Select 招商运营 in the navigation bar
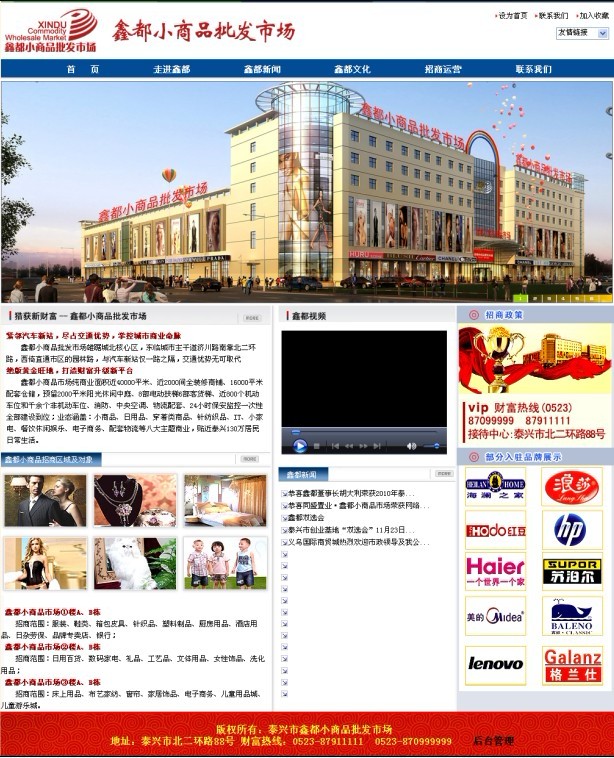The image size is (614, 758). pos(442,69)
